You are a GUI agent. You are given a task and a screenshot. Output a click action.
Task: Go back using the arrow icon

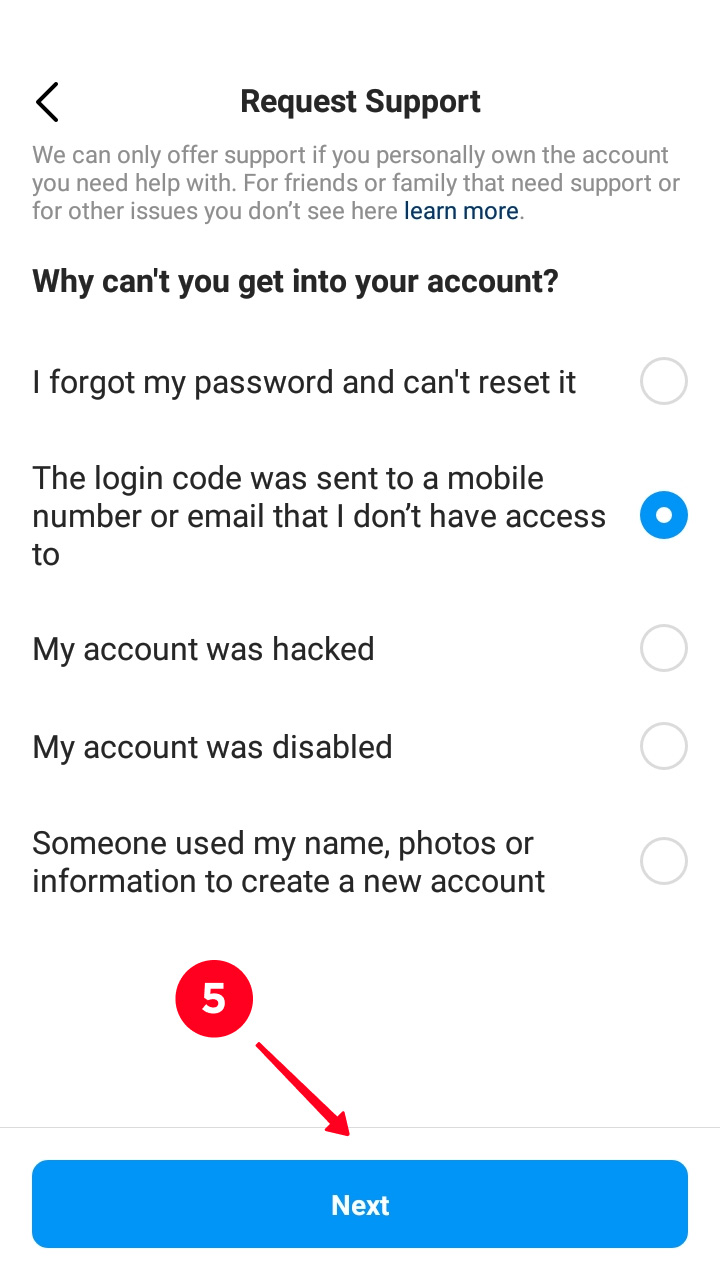pyautogui.click(x=47, y=102)
